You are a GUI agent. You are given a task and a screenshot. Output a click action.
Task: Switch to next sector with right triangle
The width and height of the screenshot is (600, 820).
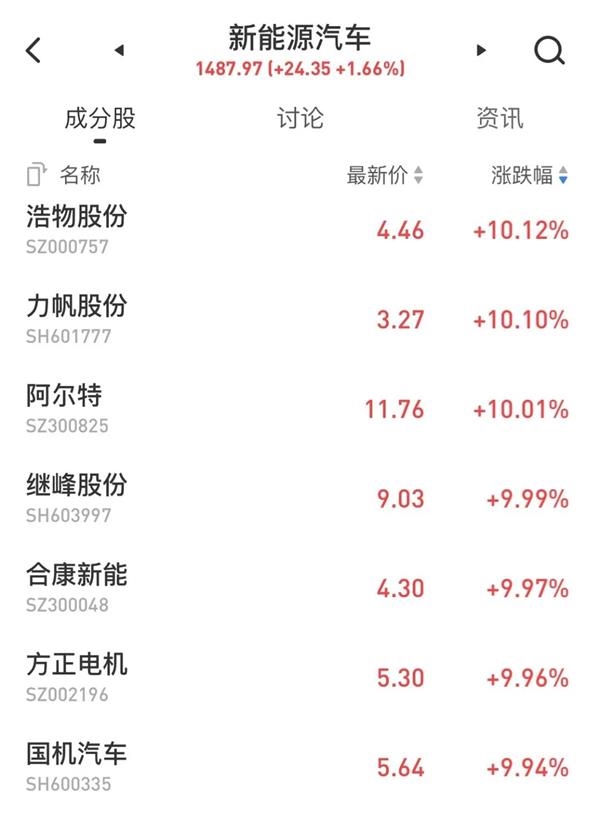(482, 50)
